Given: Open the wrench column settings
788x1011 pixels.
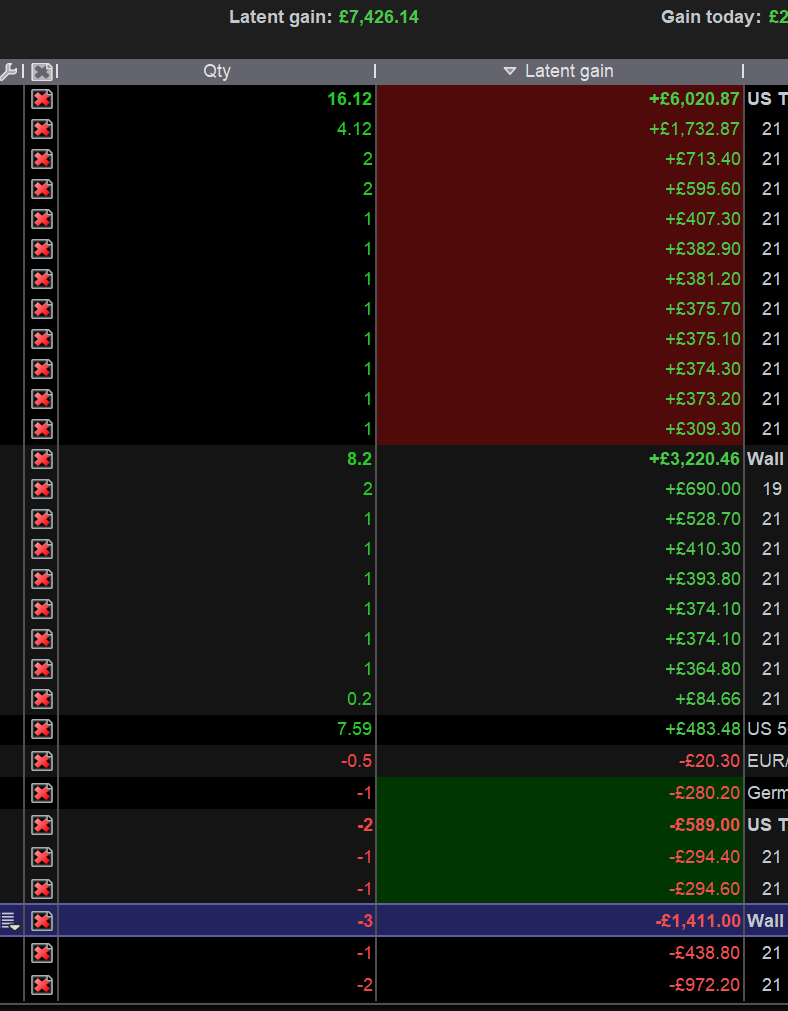Looking at the screenshot, I should point(8,71).
